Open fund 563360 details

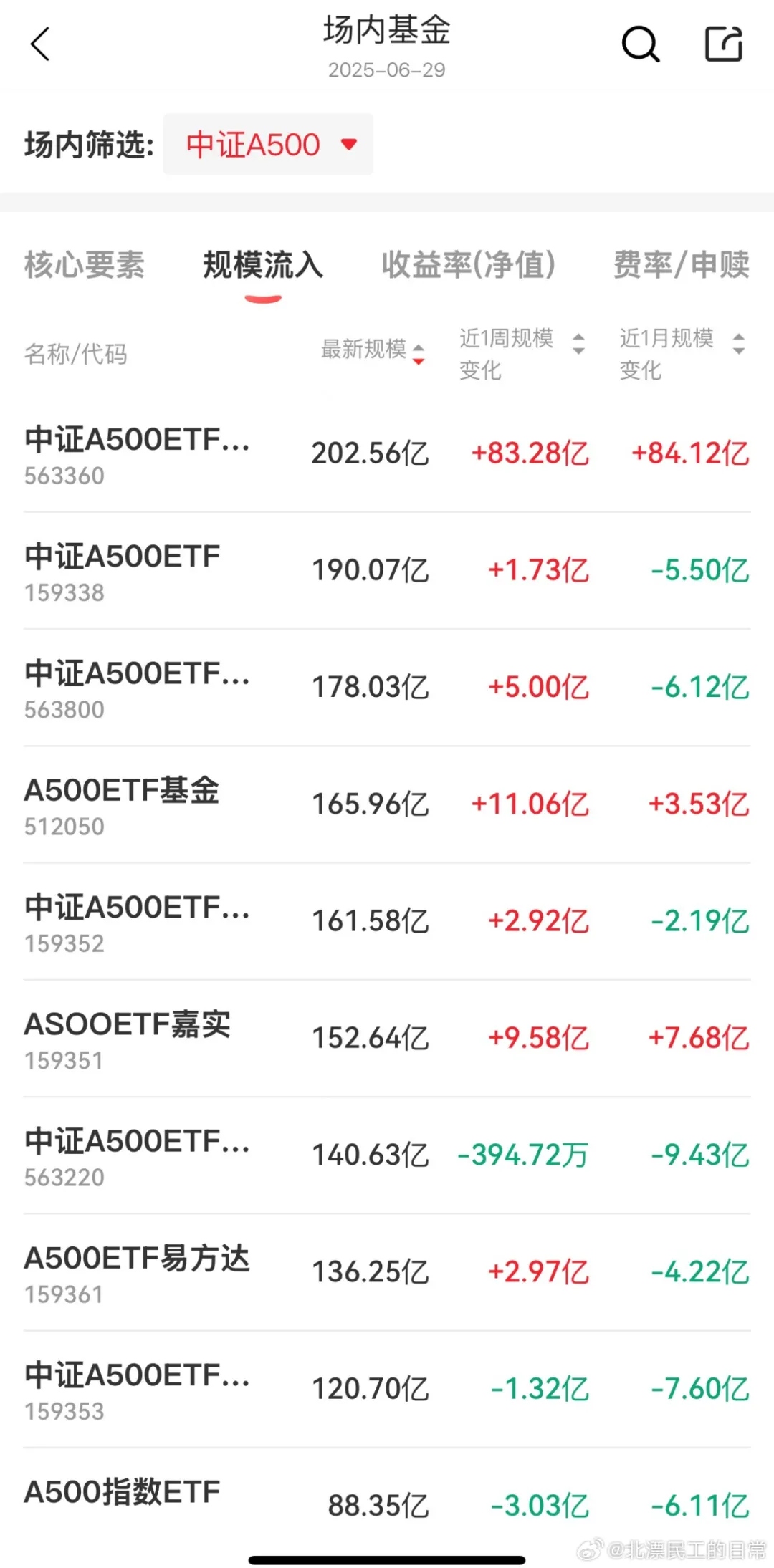pos(387,453)
